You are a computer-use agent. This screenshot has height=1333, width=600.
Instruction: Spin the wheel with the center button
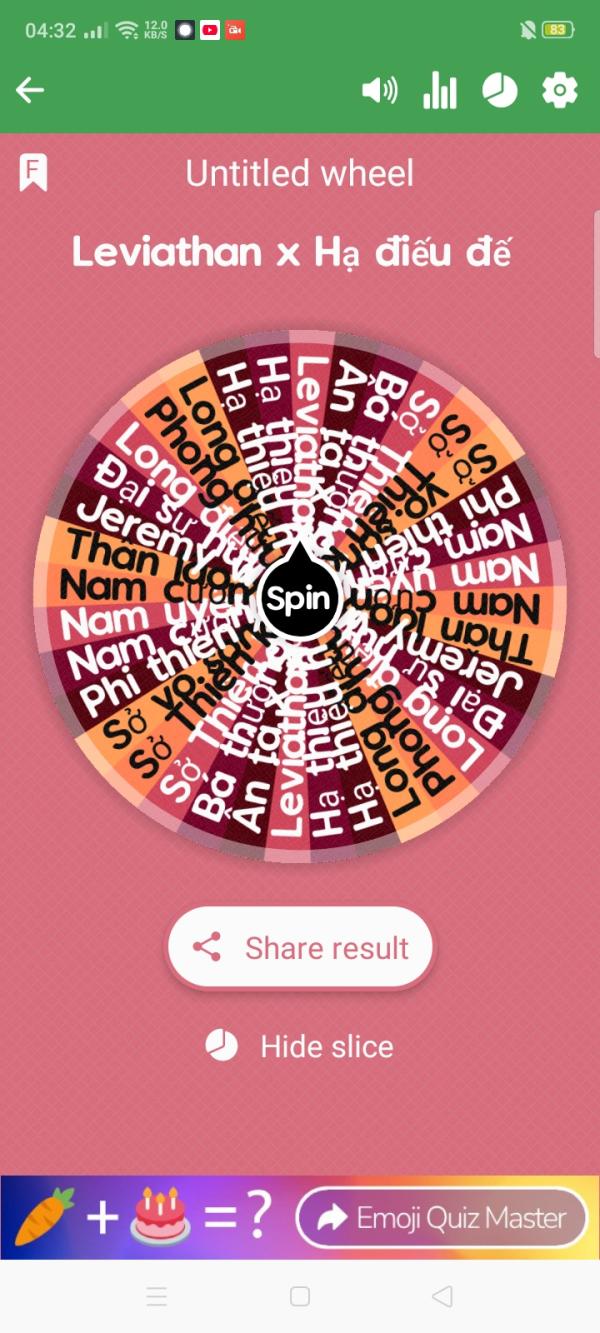pos(300,598)
